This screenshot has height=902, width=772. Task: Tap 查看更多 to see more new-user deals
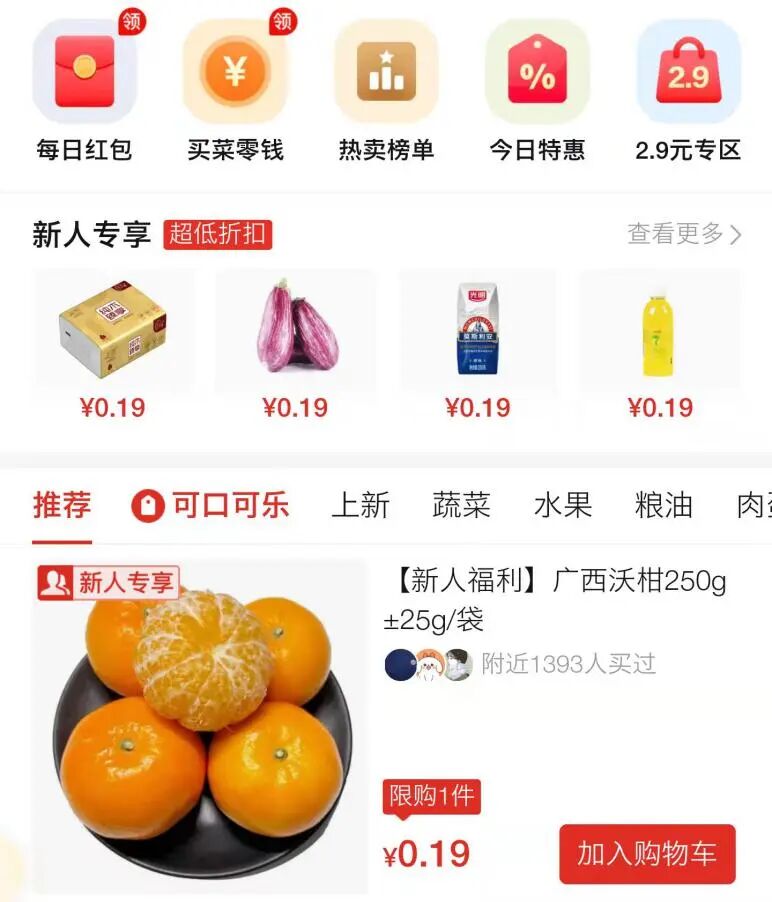click(x=684, y=234)
